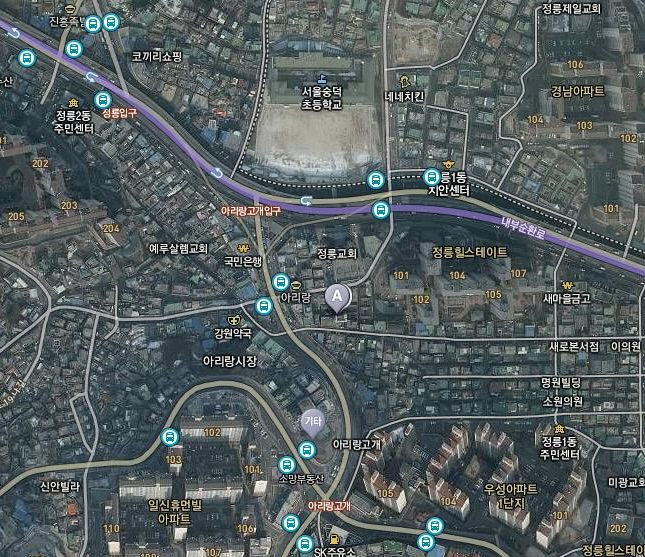Screen dimensions: 645x557
Task: Select the 서울숭덕초등학교 school label
Action: coord(321,96)
